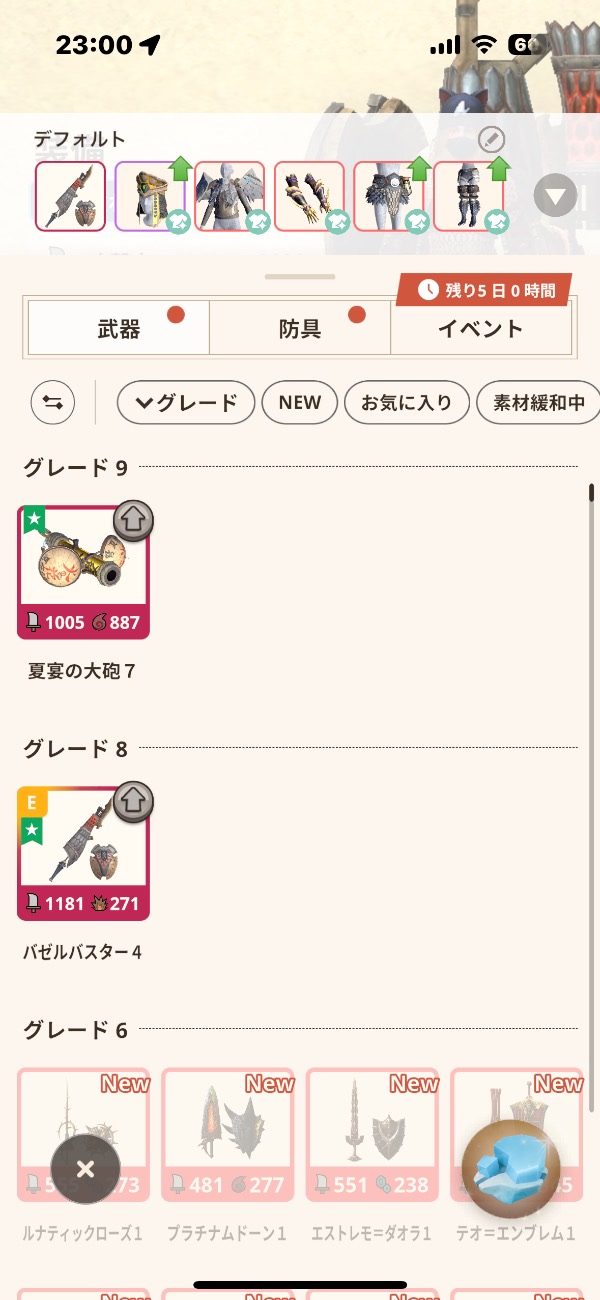This screenshot has width=600, height=1300.
Task: Tap the sort order swap icon
Action: (x=53, y=403)
